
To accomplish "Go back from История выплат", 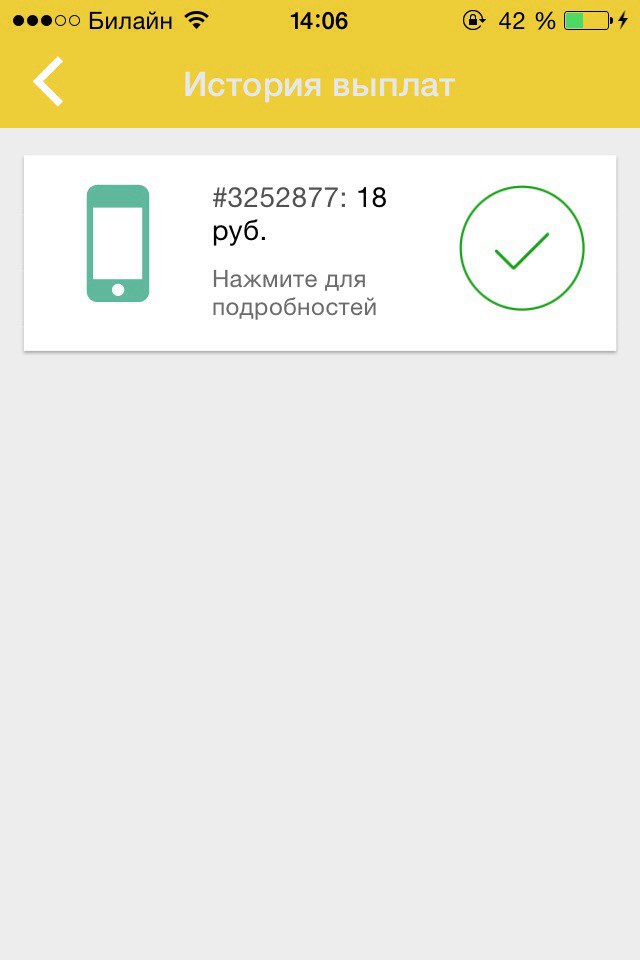I will click(x=48, y=82).
